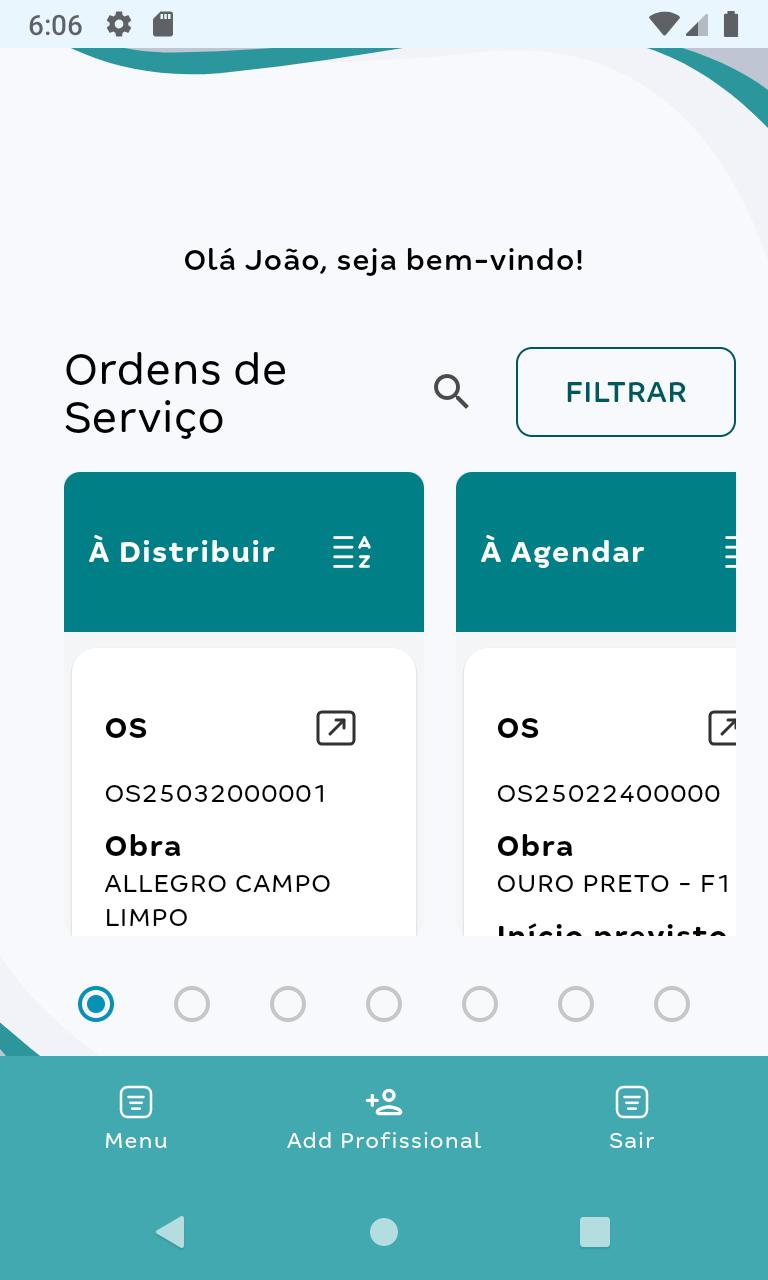Image resolution: width=768 pixels, height=1280 pixels.
Task: Open the Menu item in bottom bar
Action: [136, 1118]
